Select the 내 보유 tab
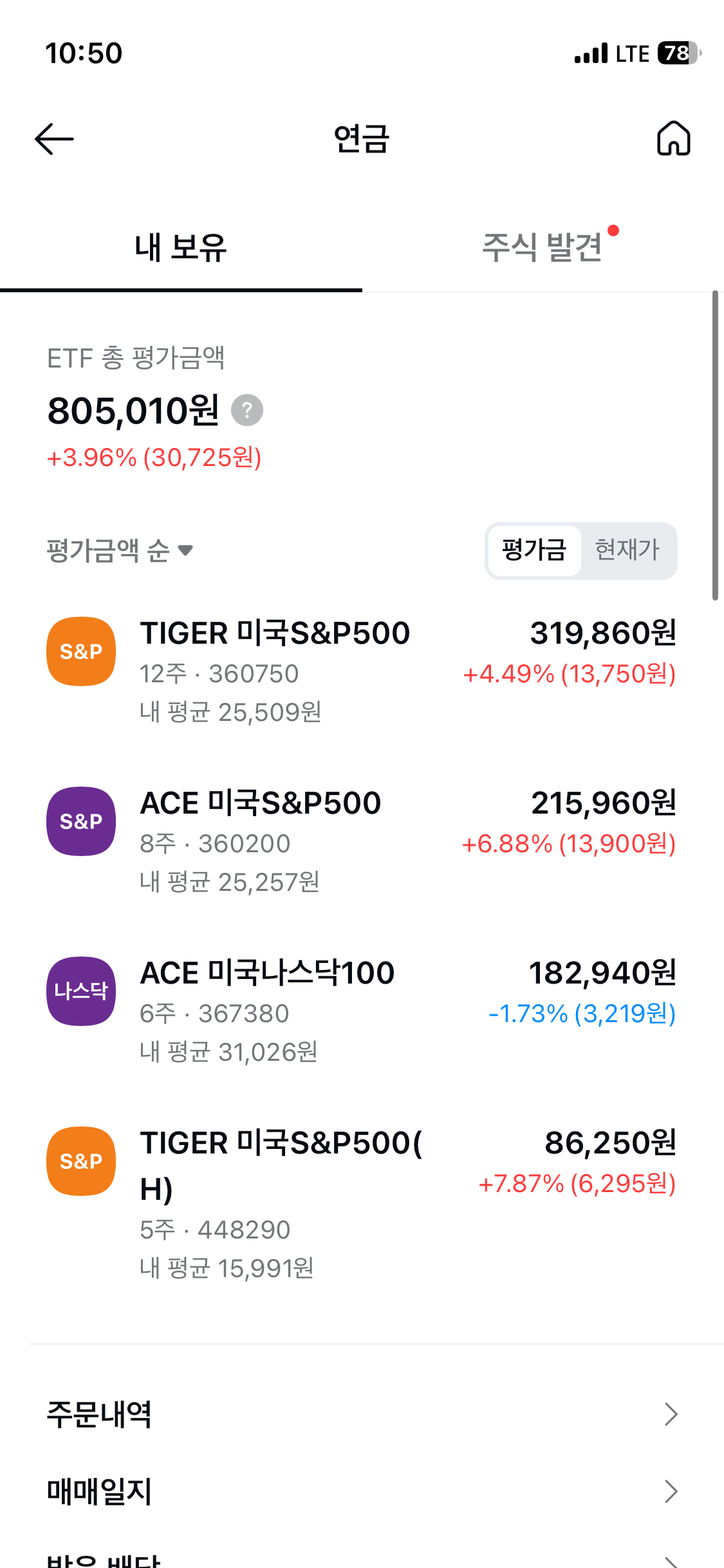This screenshot has height=1568, width=724. point(181,247)
